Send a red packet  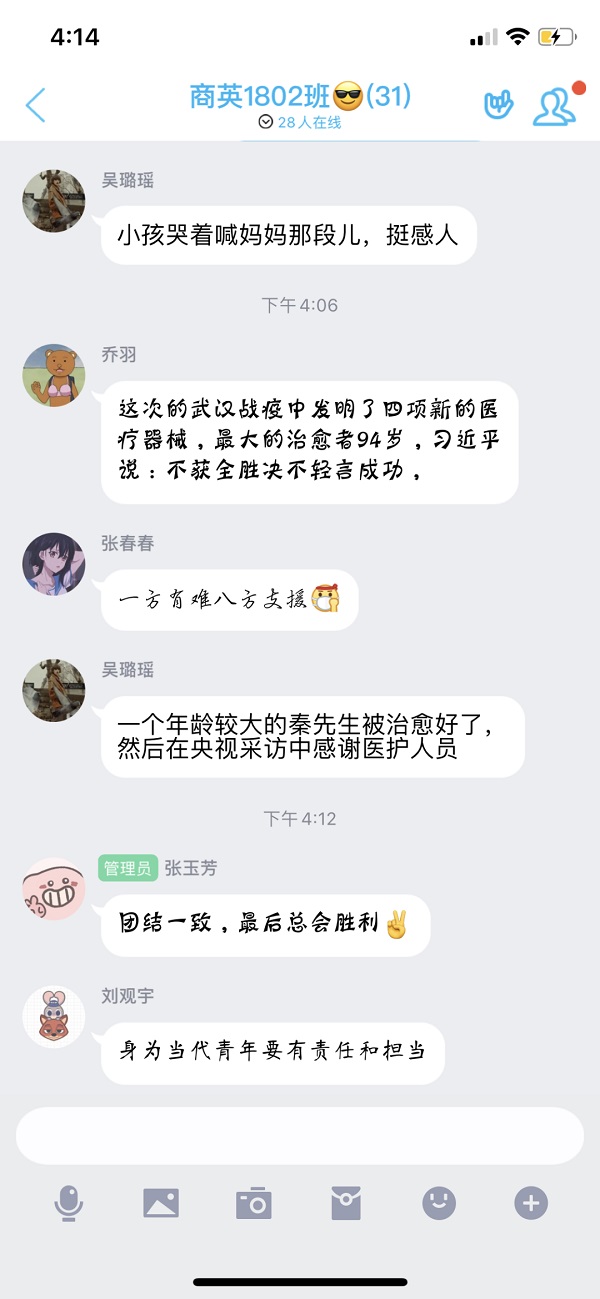pos(346,1203)
